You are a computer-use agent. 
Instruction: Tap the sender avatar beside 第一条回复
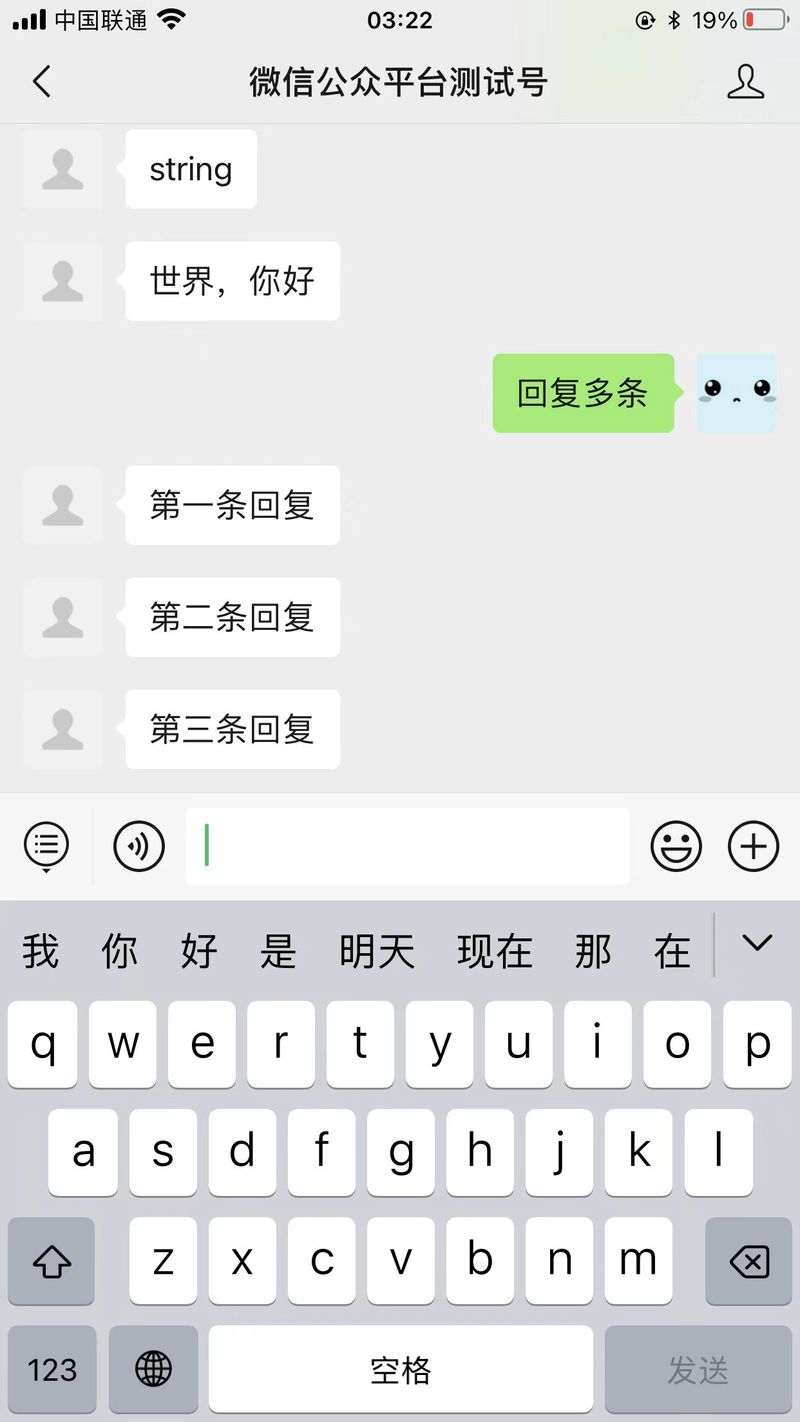[x=62, y=505]
